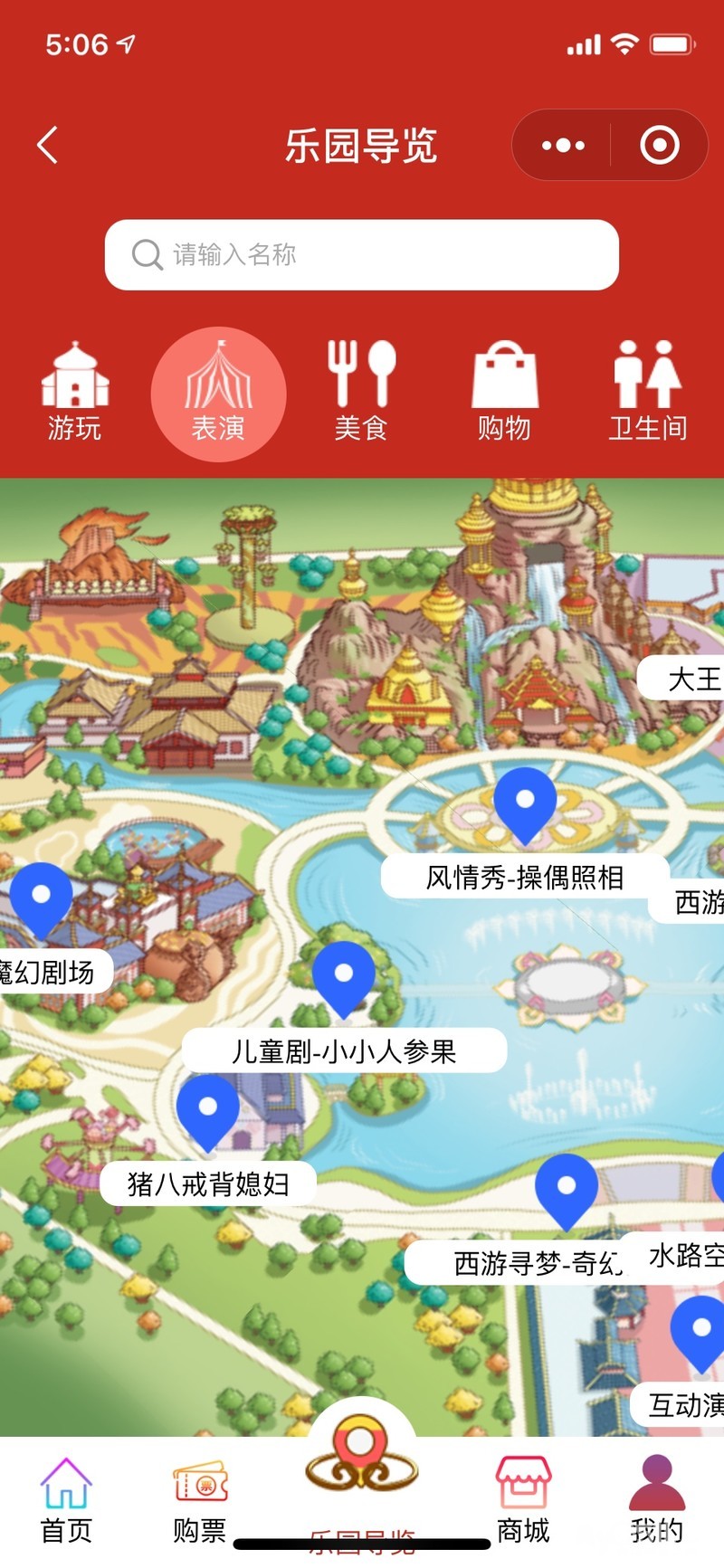The image size is (724, 1568).
Task: Open the 儿童剧-小小人参果 map marker
Action: click(344, 975)
